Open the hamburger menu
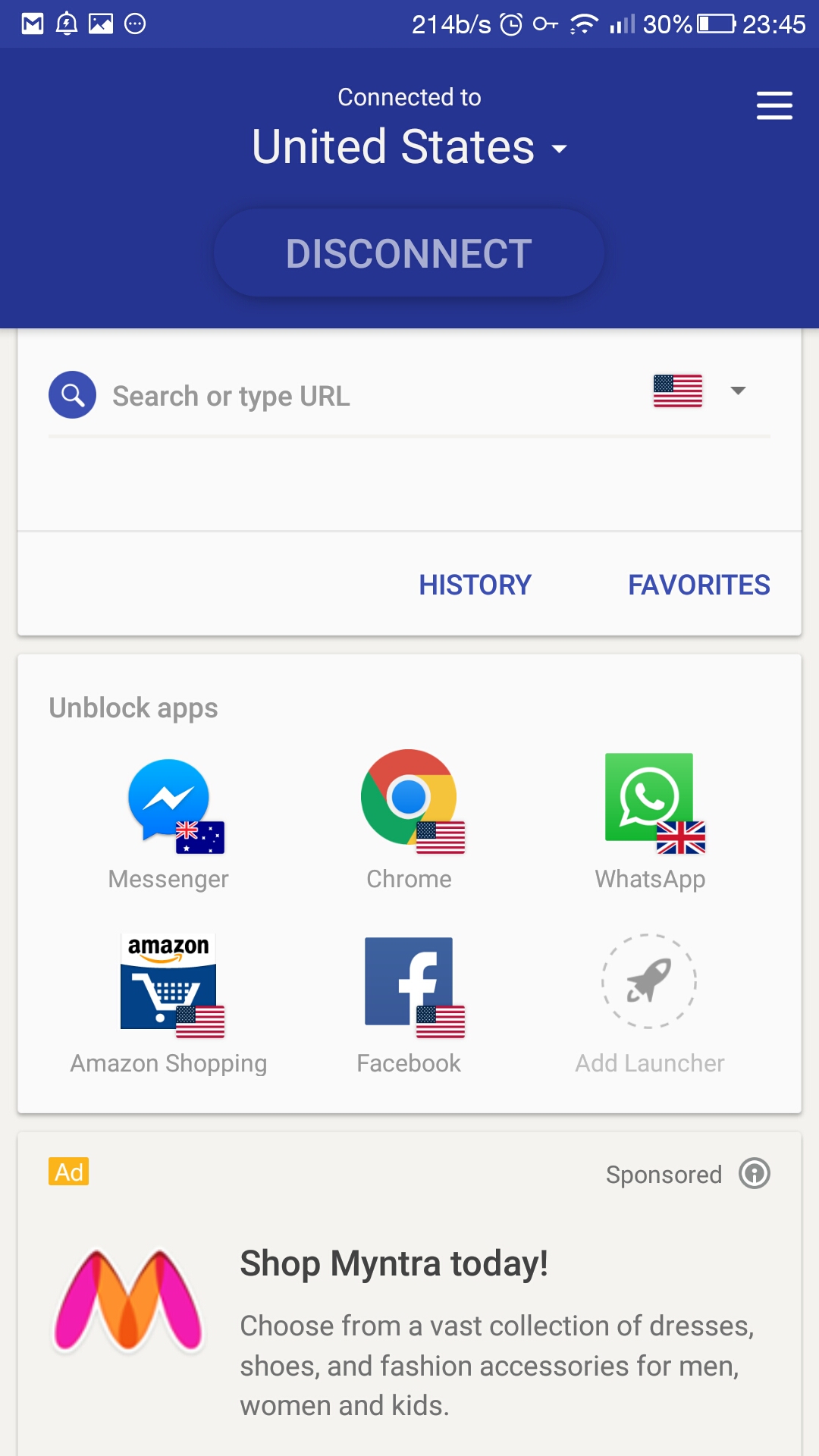Viewport: 819px width, 1456px height. 774,105
